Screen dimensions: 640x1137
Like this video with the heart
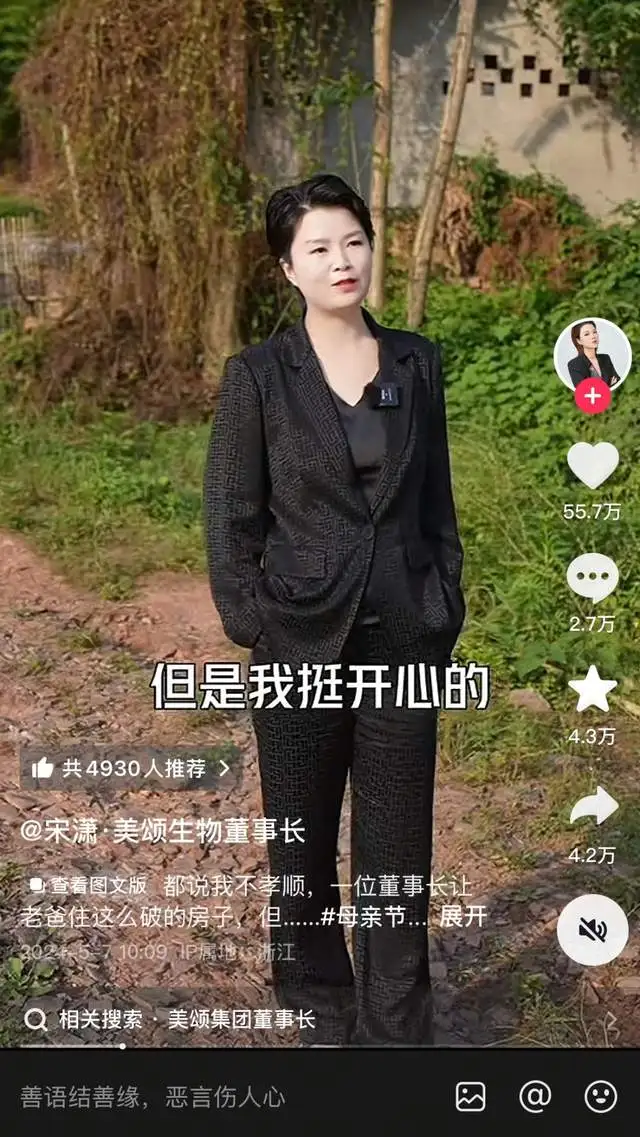(592, 465)
